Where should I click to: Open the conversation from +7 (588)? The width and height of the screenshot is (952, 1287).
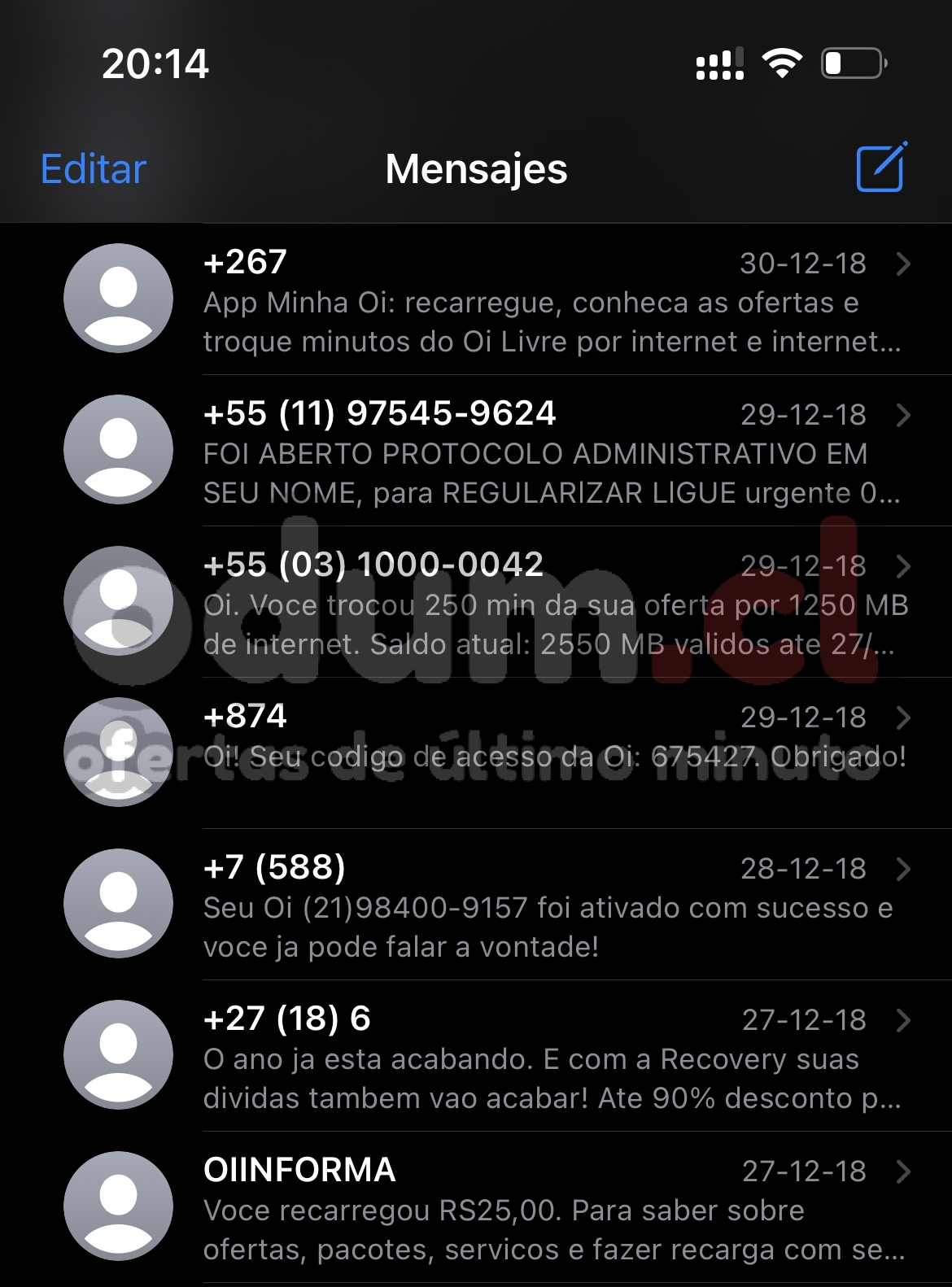click(553, 906)
